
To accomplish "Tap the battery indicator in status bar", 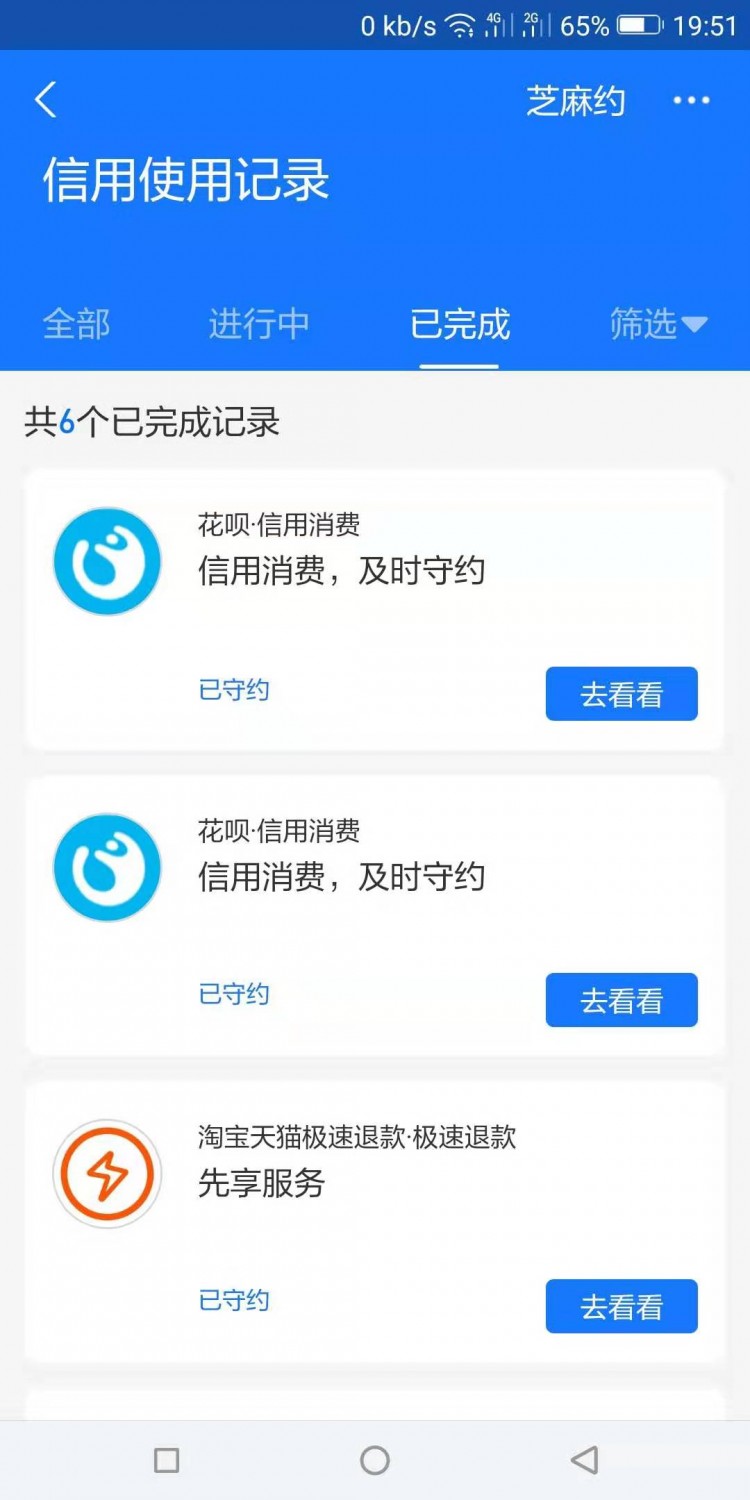I will [x=640, y=25].
